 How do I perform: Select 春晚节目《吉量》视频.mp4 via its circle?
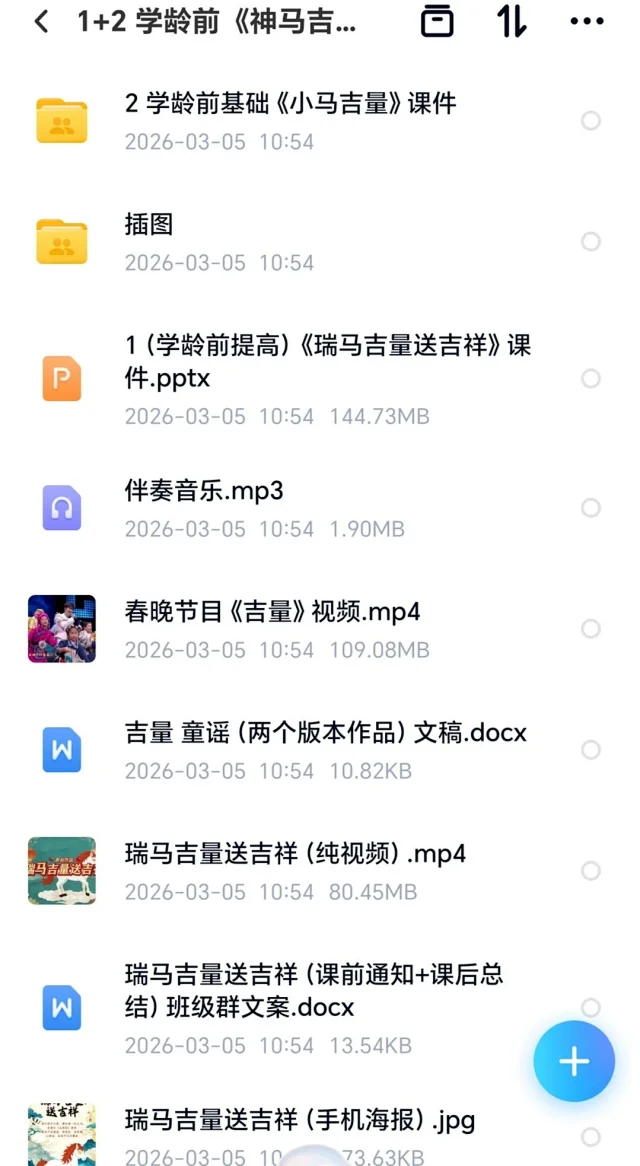591,629
